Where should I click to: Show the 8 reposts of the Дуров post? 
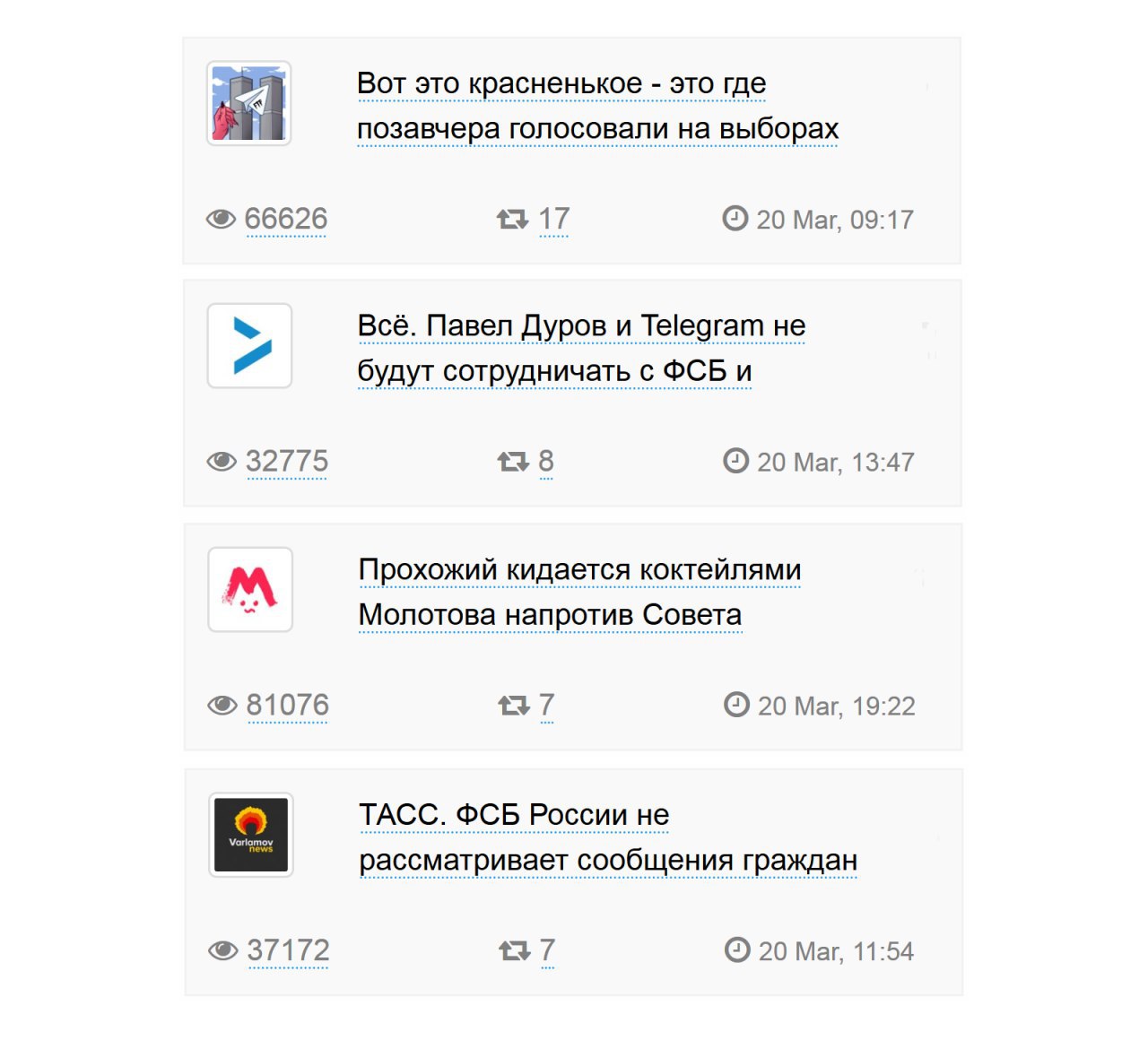[545, 462]
